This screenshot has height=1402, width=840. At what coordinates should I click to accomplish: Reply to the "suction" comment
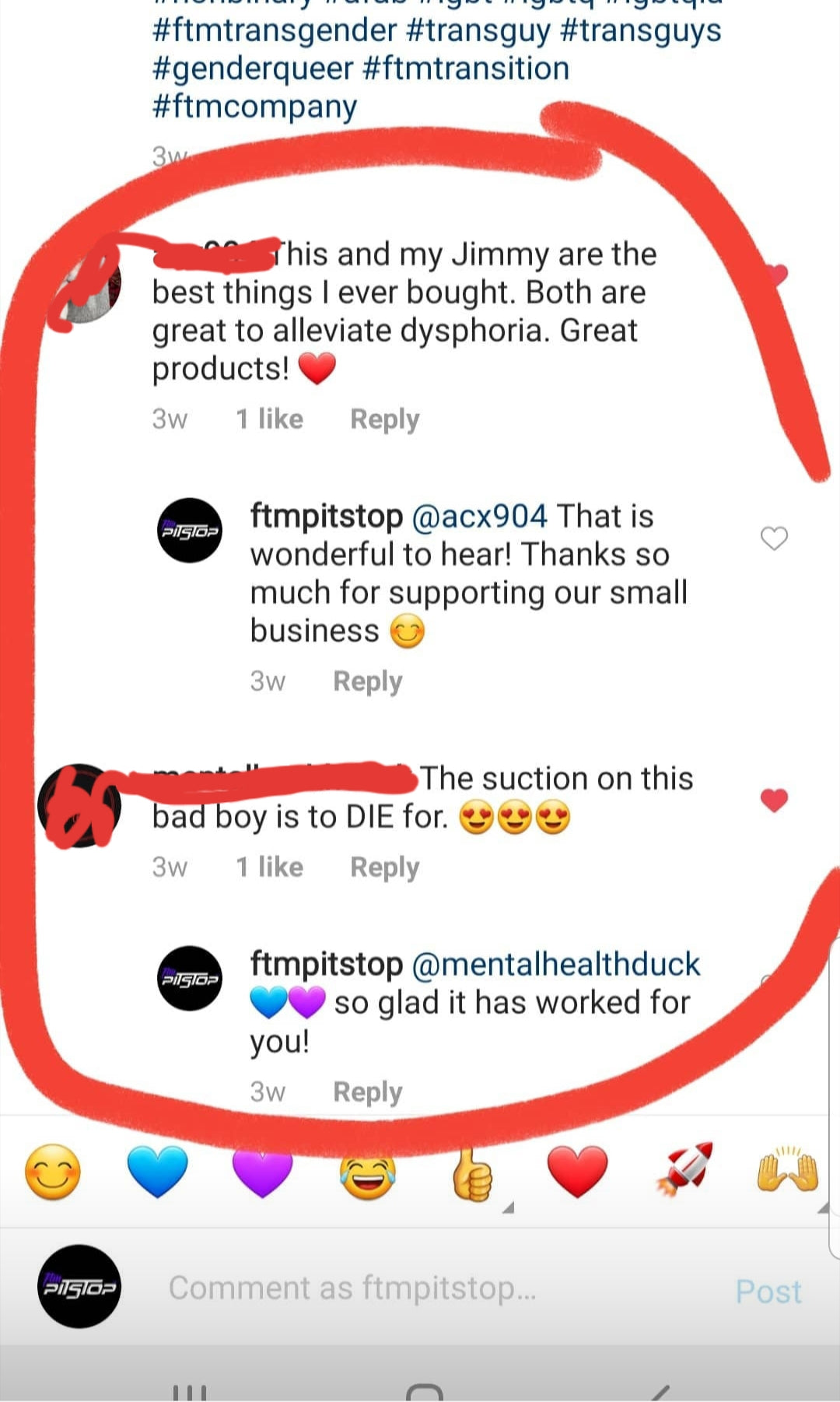pos(384,867)
